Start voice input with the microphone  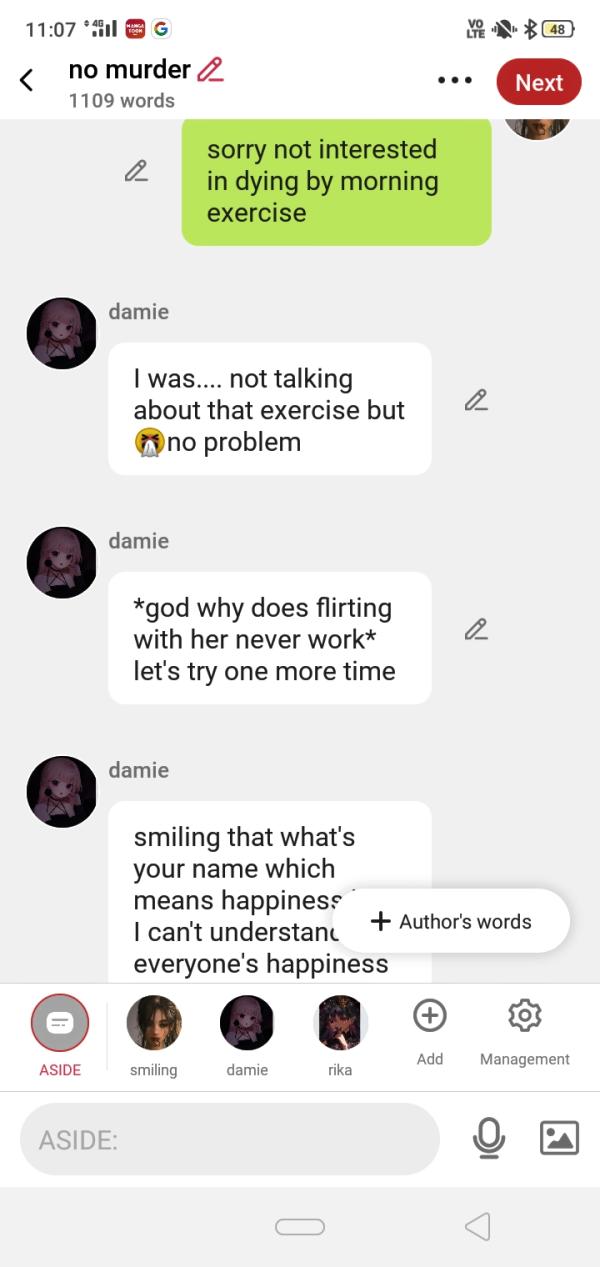coord(488,1138)
